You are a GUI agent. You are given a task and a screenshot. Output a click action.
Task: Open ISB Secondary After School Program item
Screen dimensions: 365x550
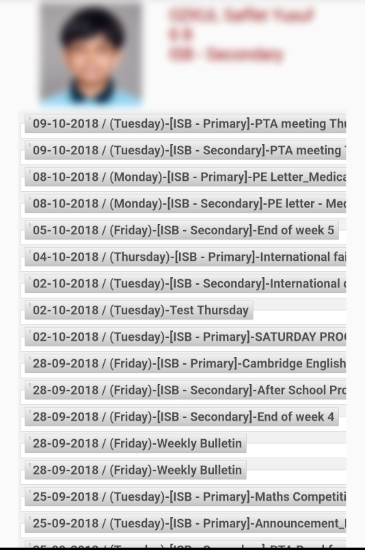coord(185,390)
